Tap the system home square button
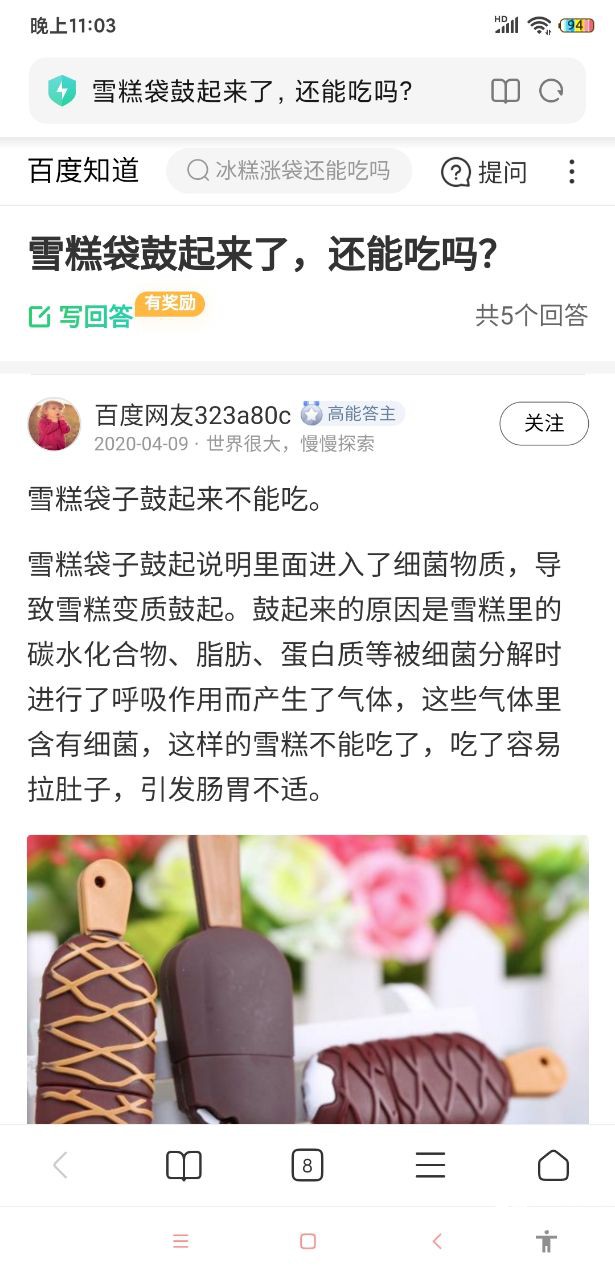 [x=308, y=1241]
